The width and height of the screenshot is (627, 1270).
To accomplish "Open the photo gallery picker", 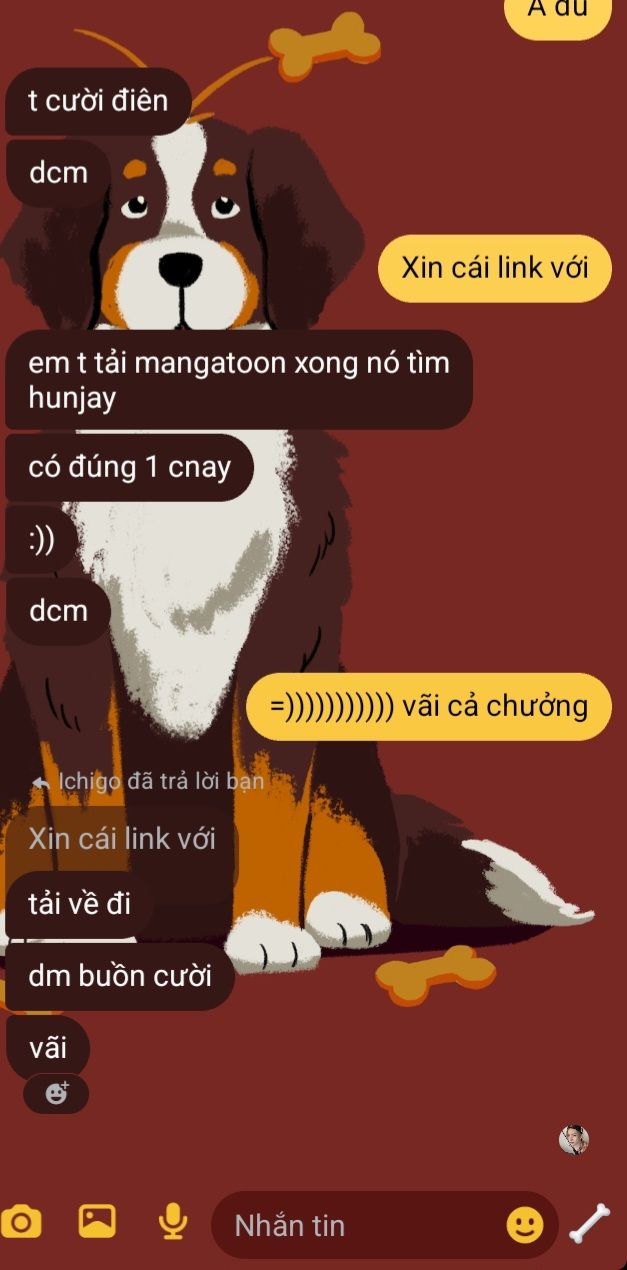I will coord(97,1222).
